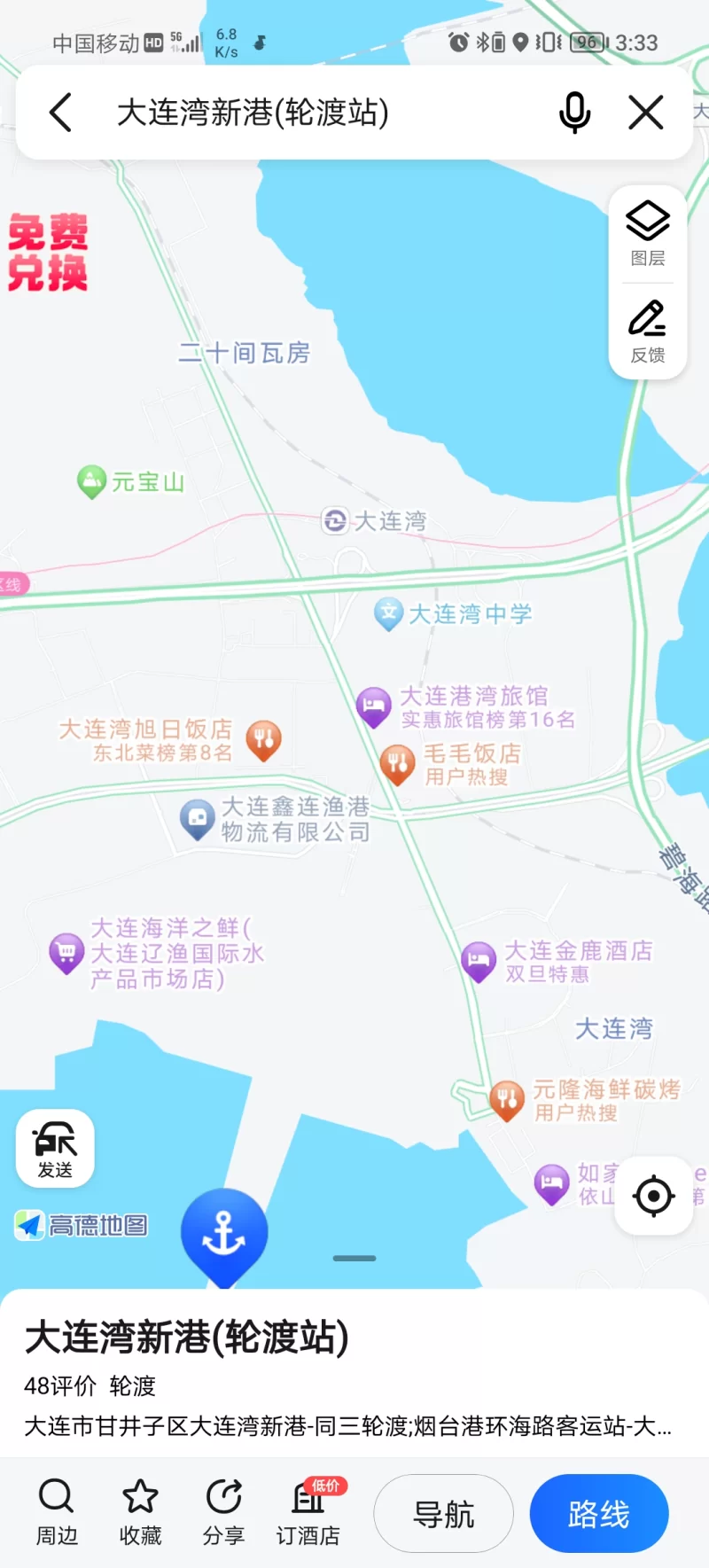
Task: Open the 图层 map layers option
Action: click(648, 233)
